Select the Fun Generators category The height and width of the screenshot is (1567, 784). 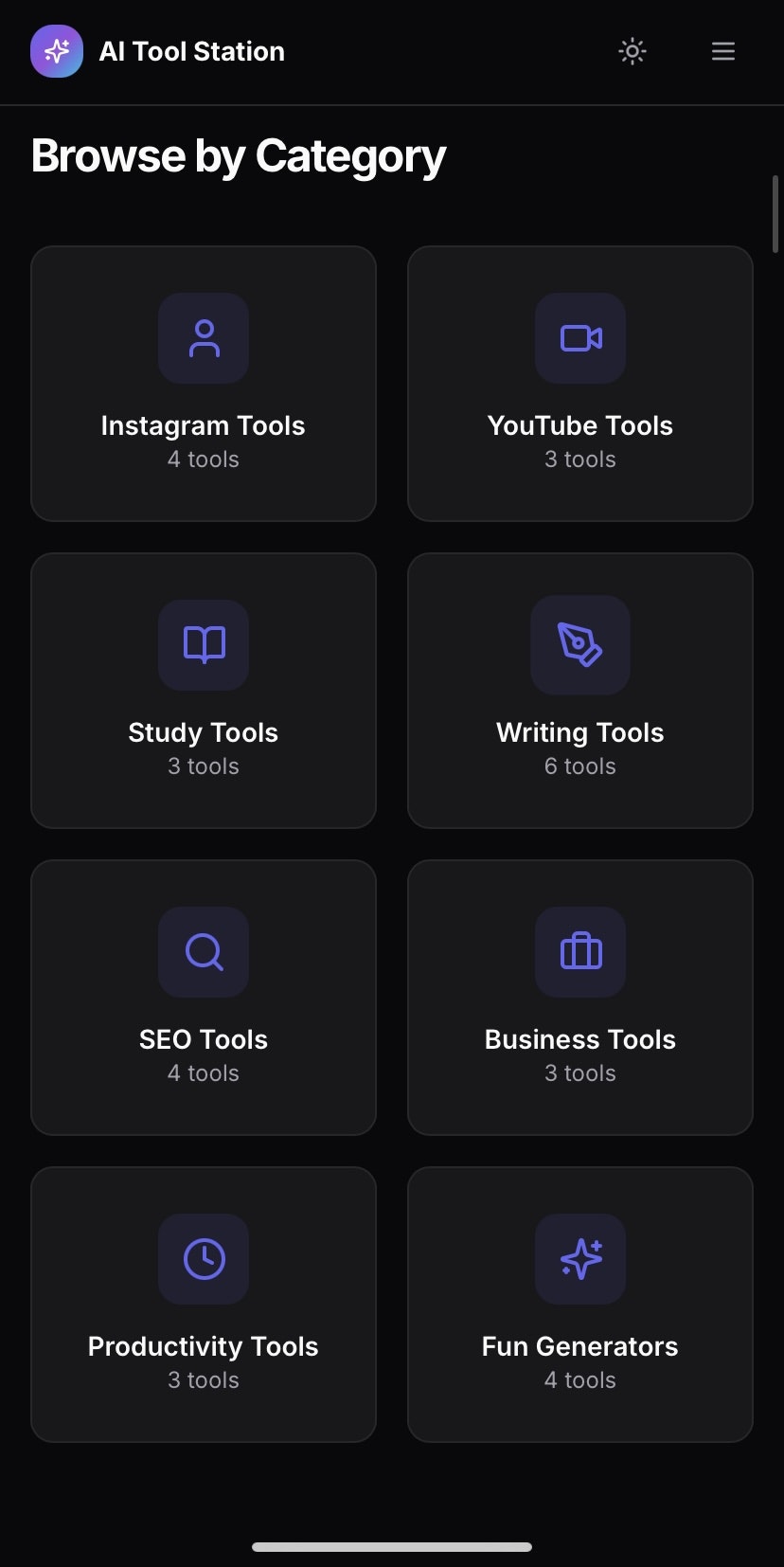coord(579,1304)
